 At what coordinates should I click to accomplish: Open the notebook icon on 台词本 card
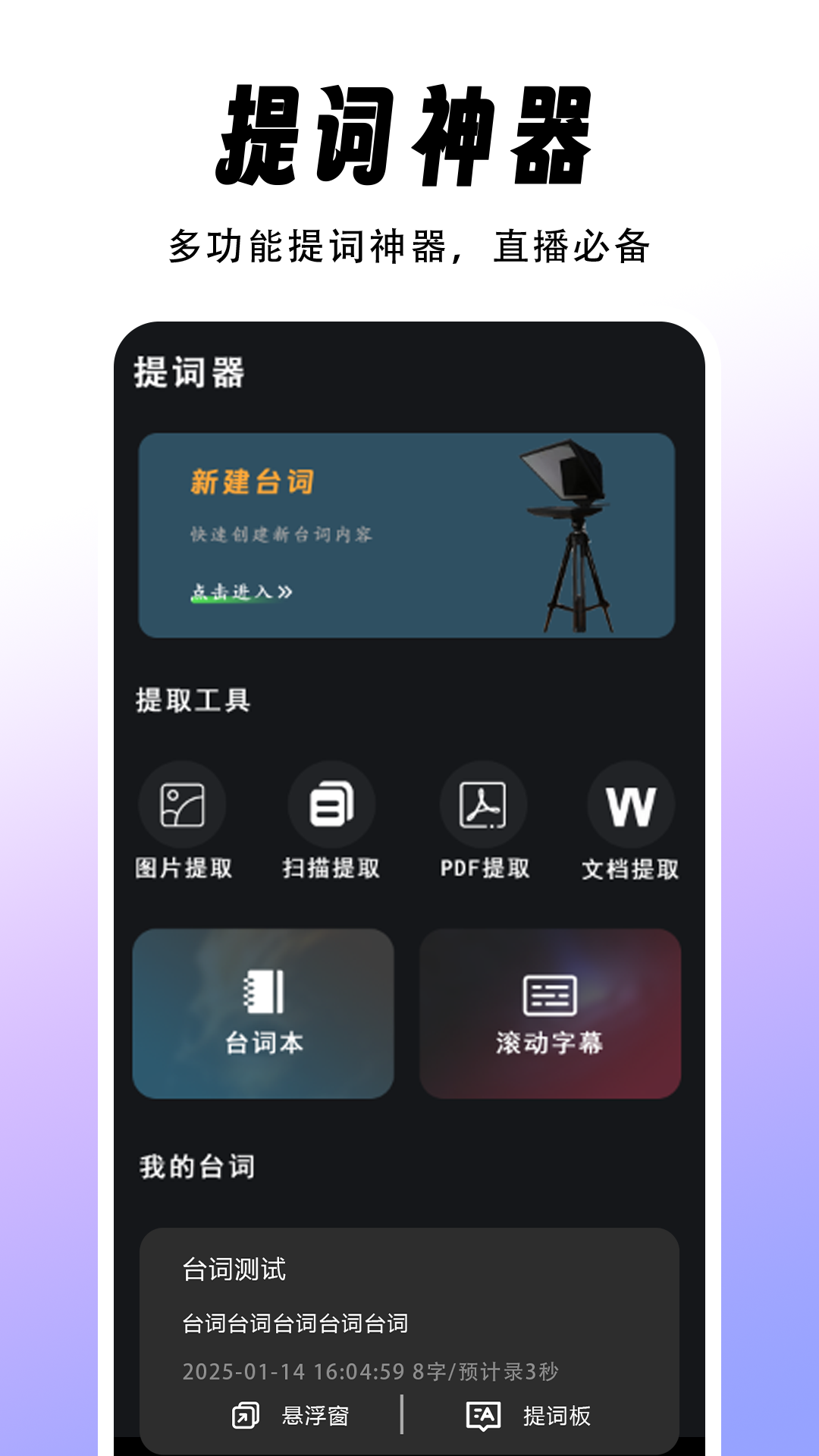click(x=262, y=987)
